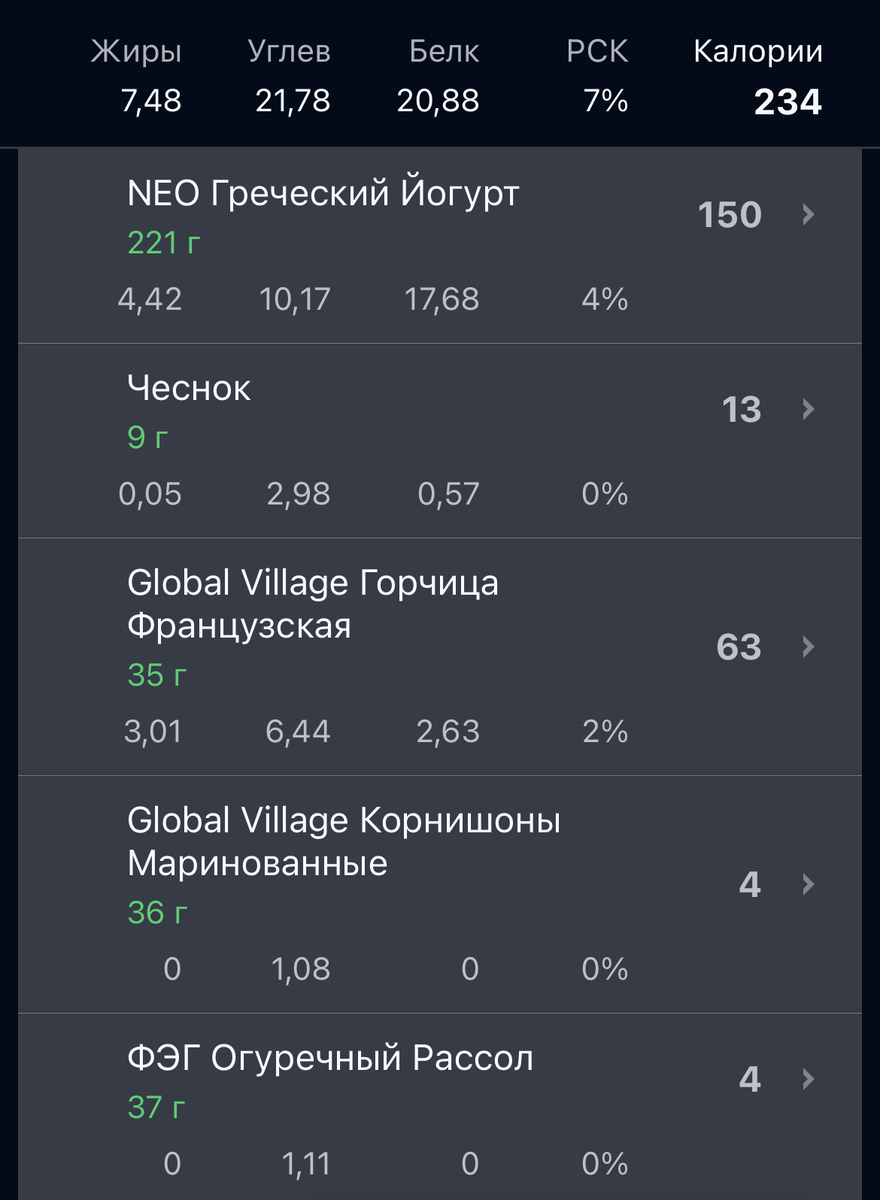Viewport: 880px width, 1200px height.
Task: Open the Чеснок food entry
Action: pos(190,388)
